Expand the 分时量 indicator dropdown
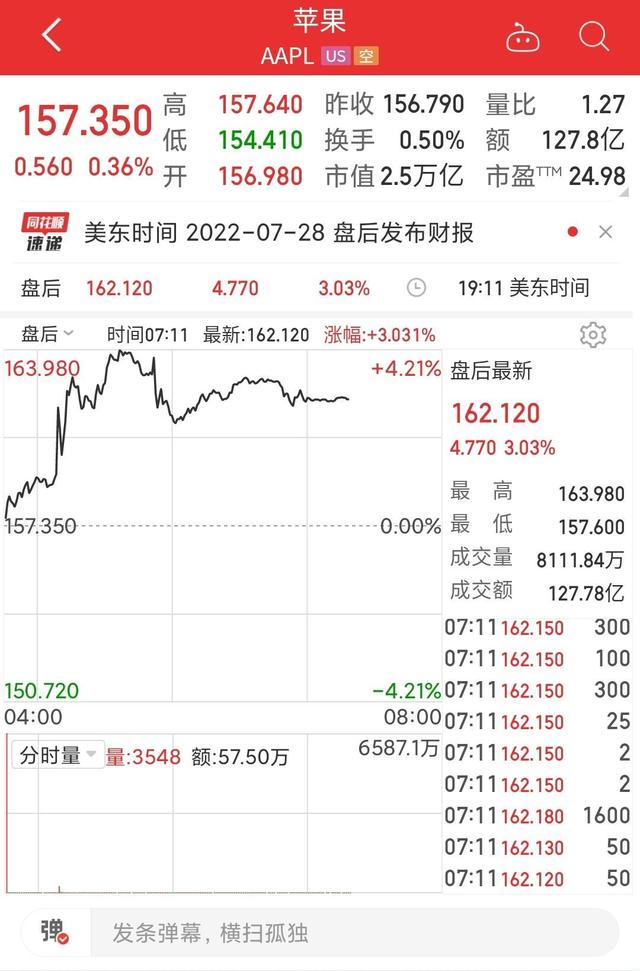The image size is (640, 971). coord(56,756)
